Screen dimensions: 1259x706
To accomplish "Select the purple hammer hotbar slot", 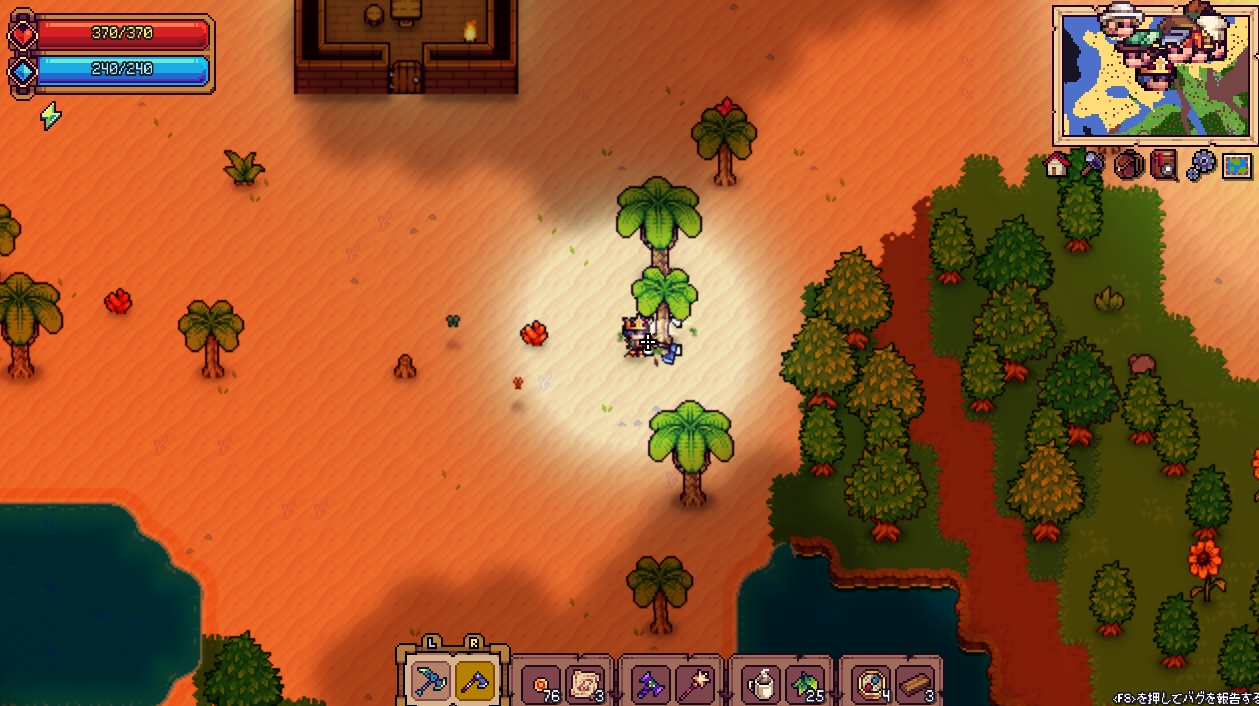I will 650,685.
